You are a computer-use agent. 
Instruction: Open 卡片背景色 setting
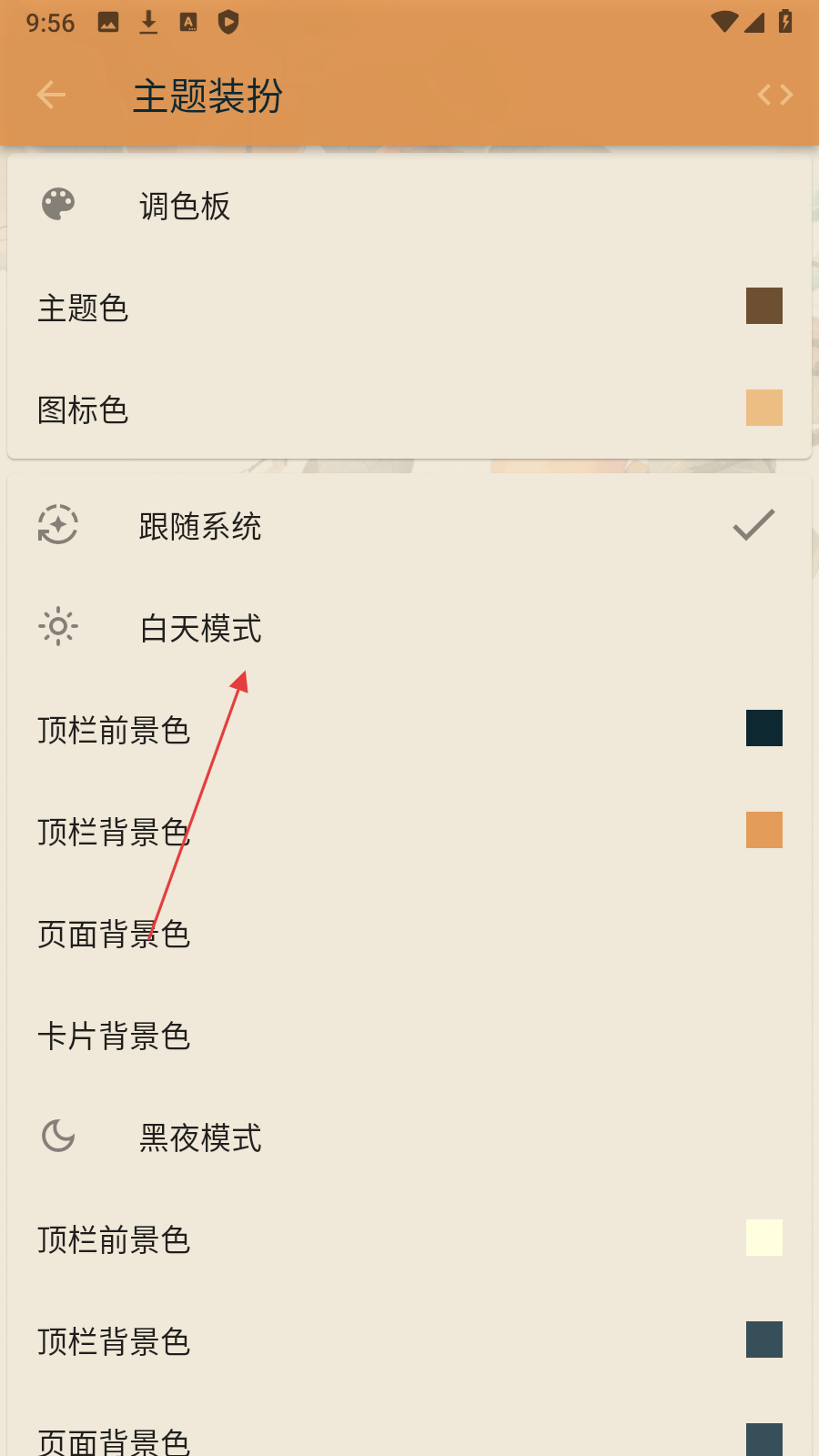[x=409, y=1036]
